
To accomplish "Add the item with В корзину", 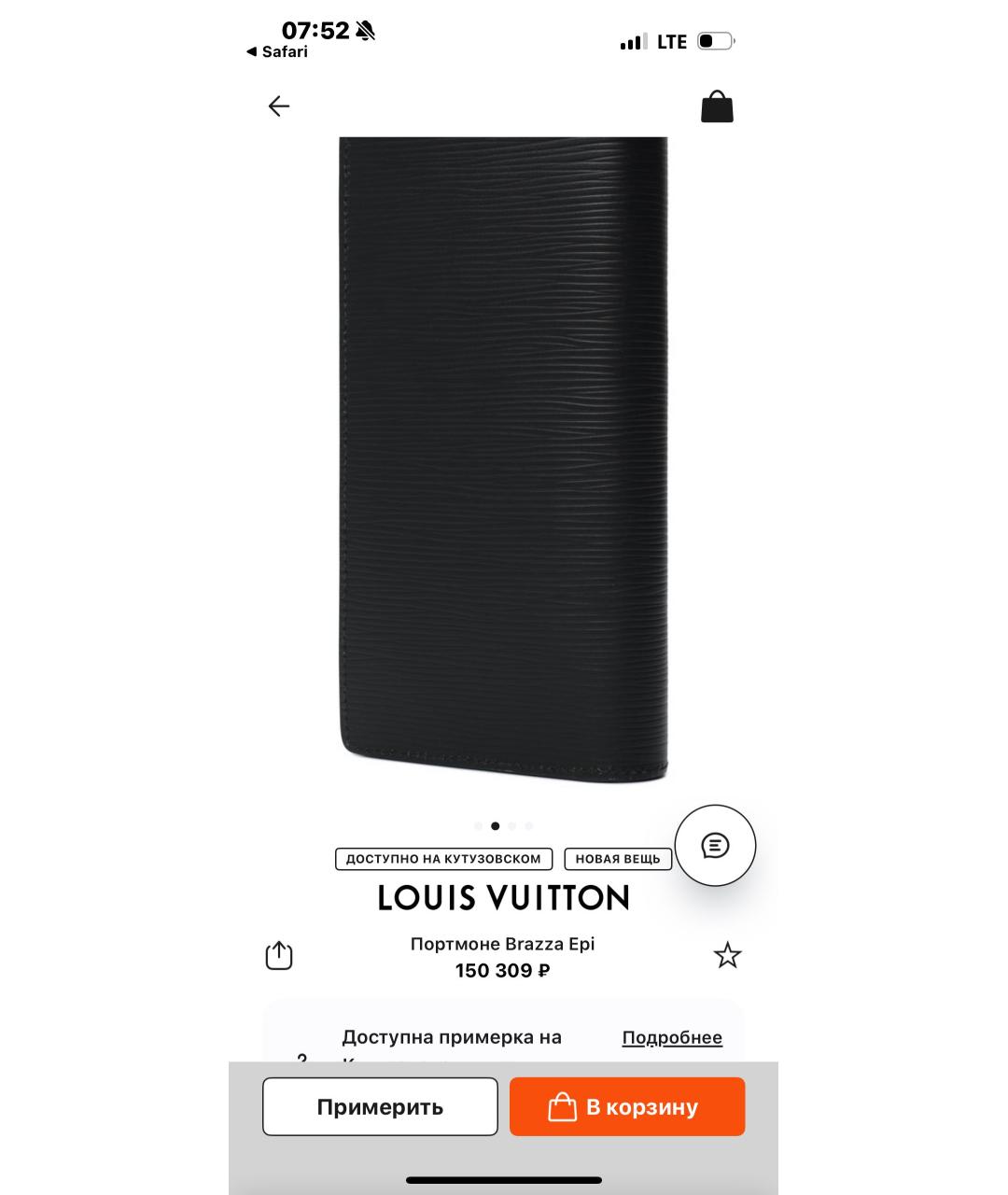I will tap(627, 1107).
